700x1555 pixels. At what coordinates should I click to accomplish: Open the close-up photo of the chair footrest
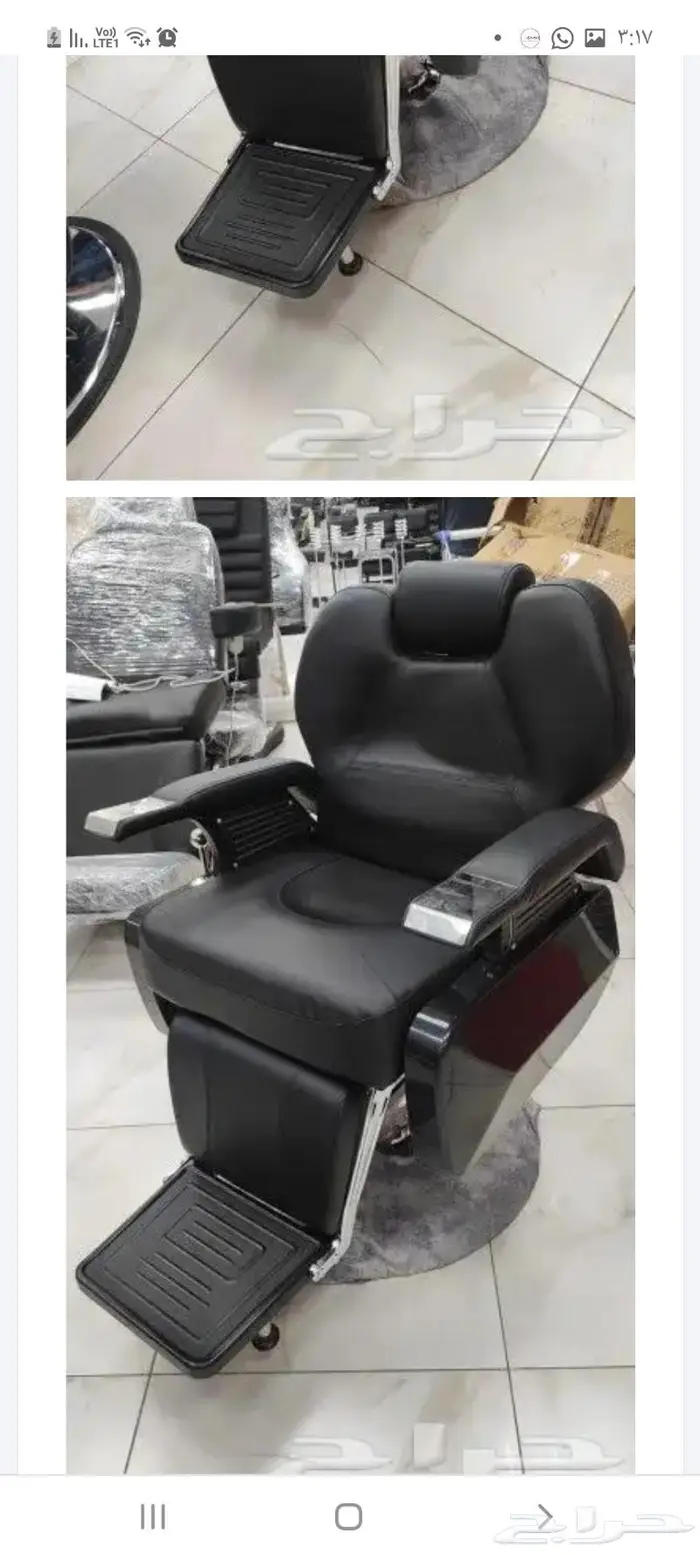[x=350, y=267]
